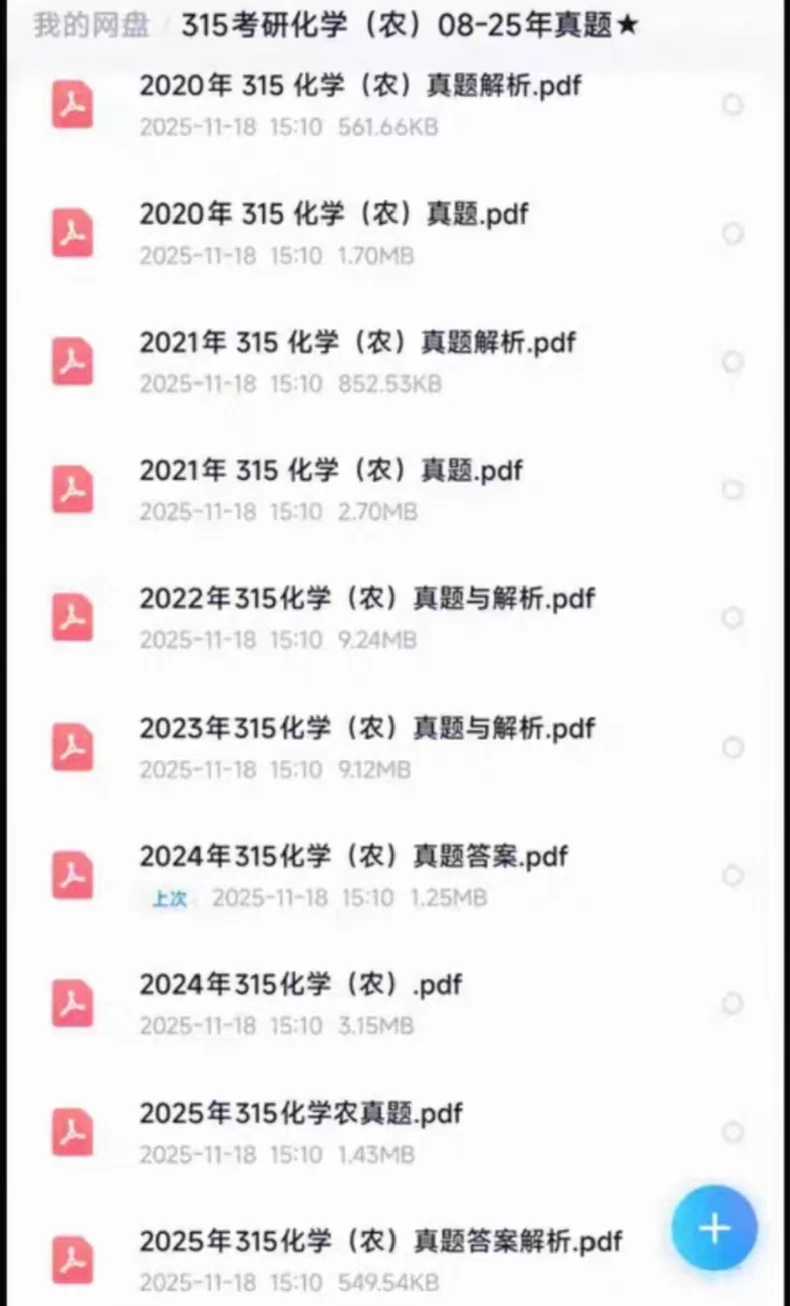Open 2025年315化学（农）真题答案解析.pdf
The height and width of the screenshot is (1306, 790).
click(x=380, y=1242)
